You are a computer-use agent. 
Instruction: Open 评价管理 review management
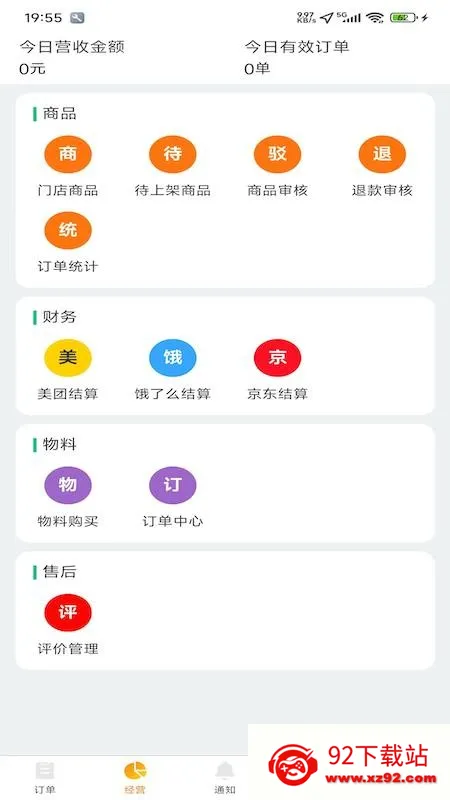click(68, 625)
